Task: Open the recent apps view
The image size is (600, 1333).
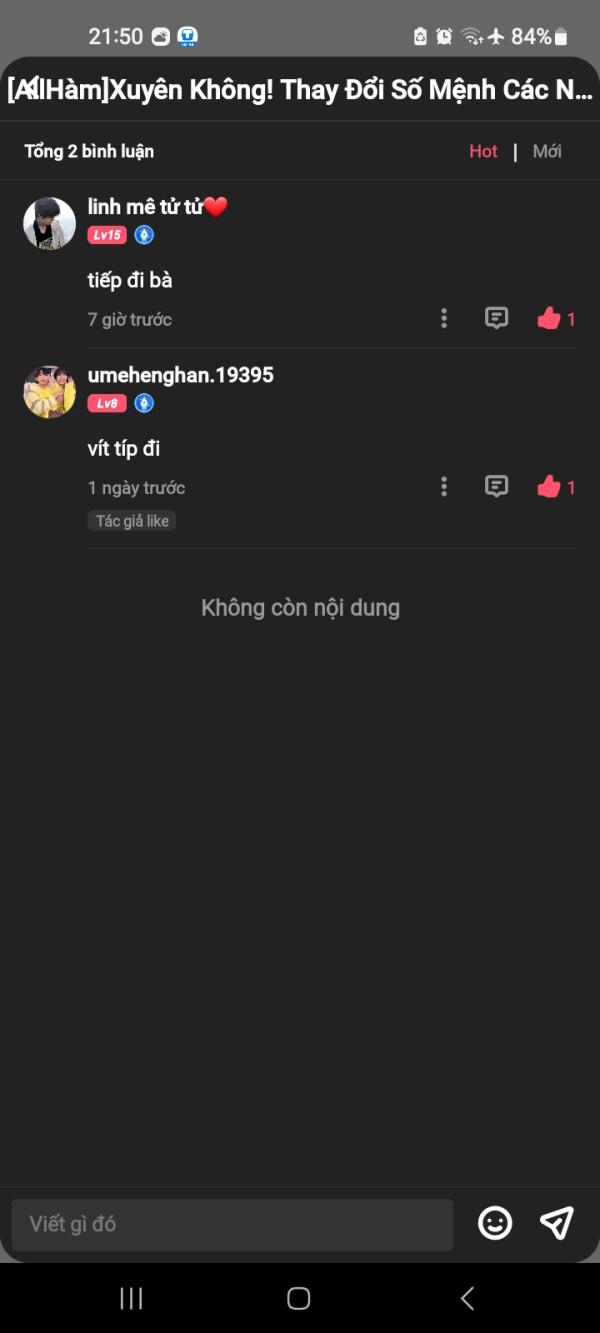Action: click(x=131, y=1298)
